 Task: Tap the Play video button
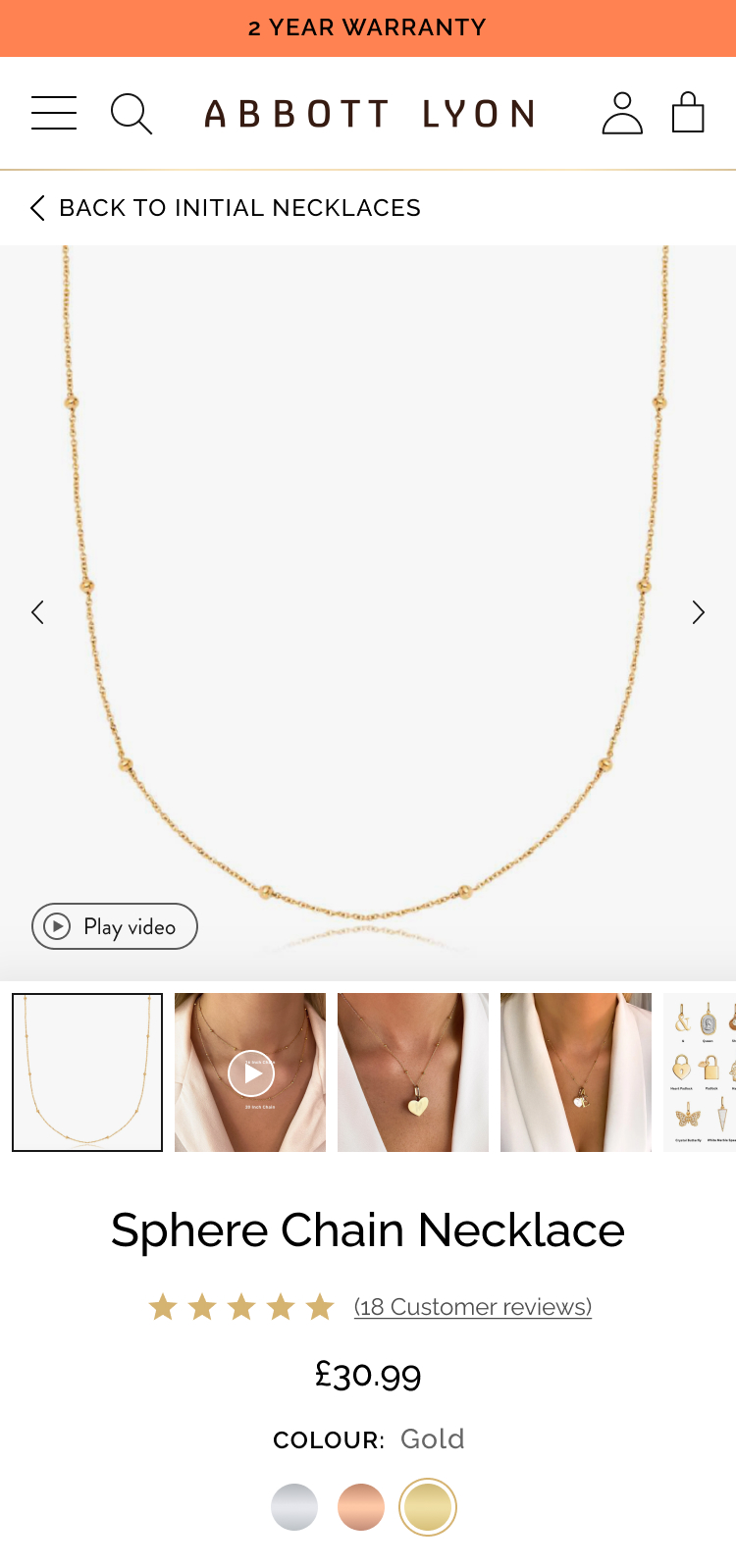[x=115, y=926]
